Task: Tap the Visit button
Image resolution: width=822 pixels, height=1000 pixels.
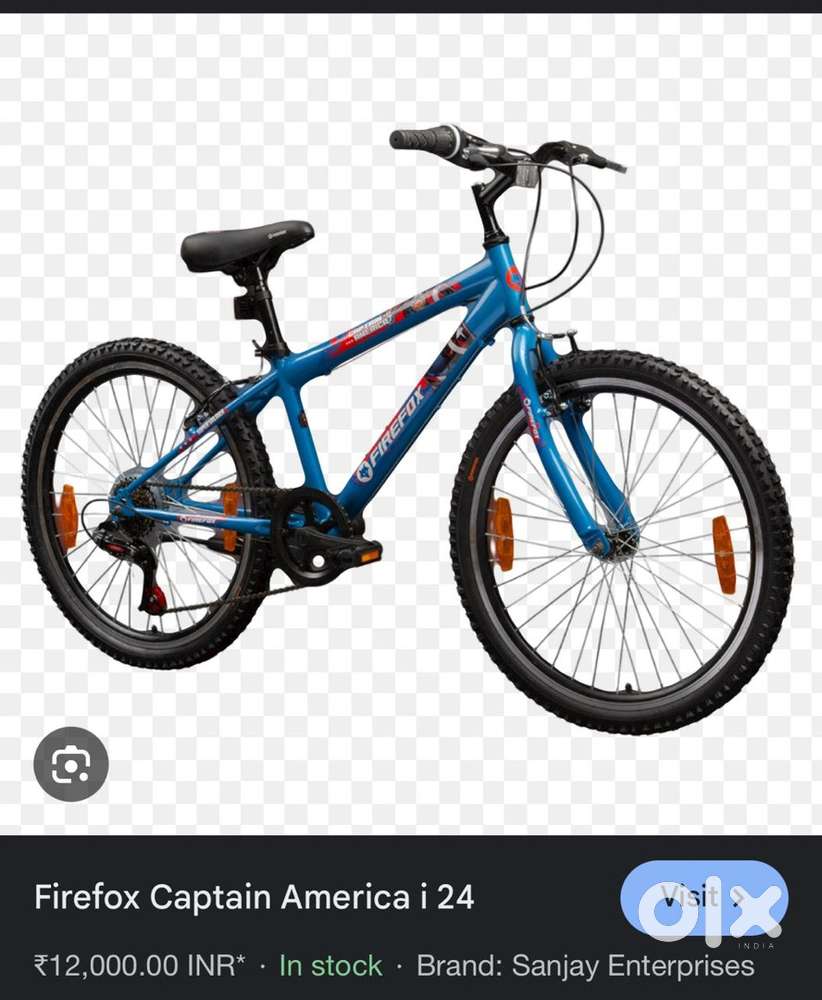Action: pyautogui.click(x=703, y=897)
